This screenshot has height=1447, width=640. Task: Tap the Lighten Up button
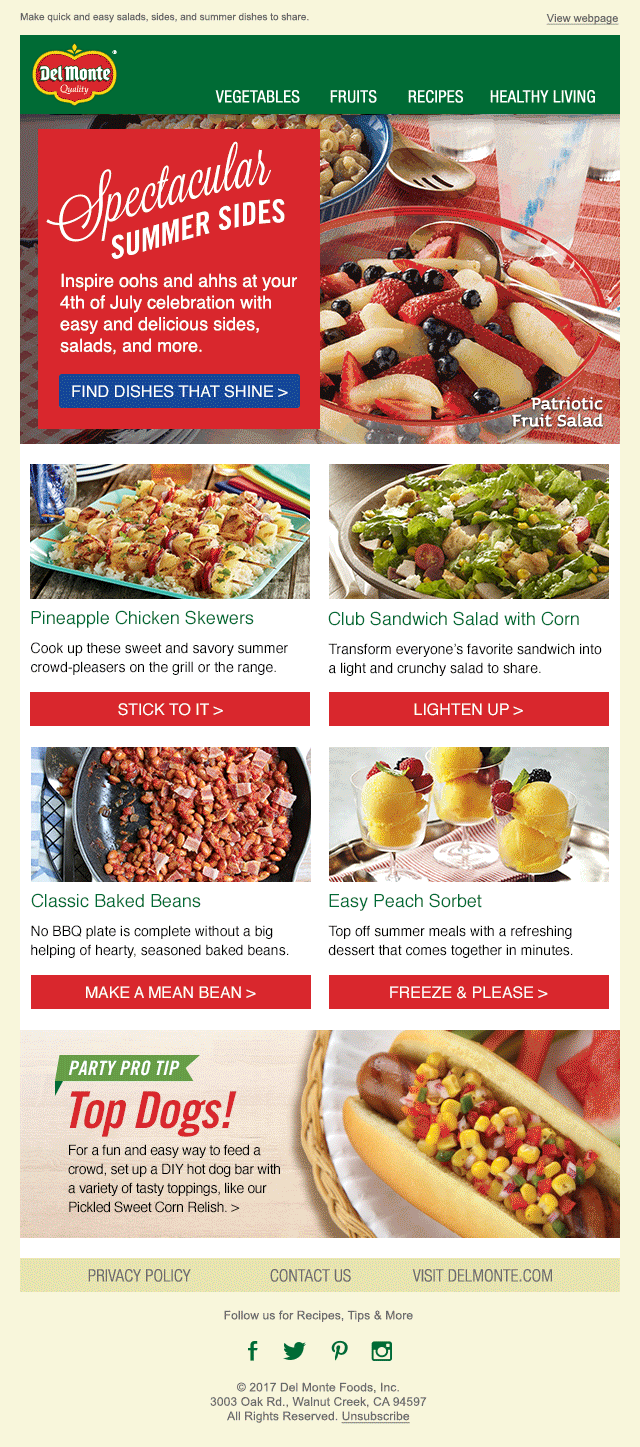468,709
